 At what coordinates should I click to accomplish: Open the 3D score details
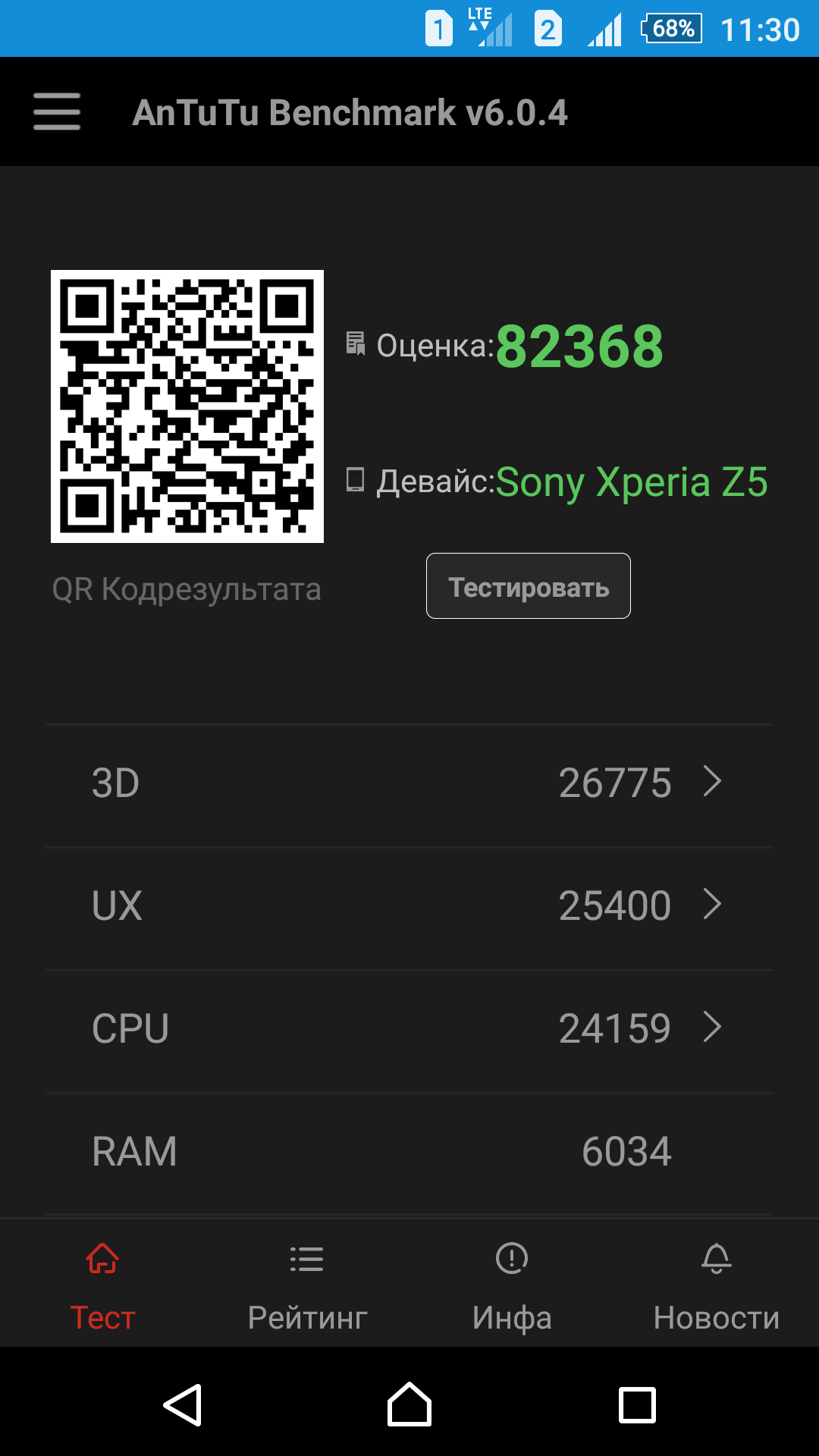[x=409, y=783]
